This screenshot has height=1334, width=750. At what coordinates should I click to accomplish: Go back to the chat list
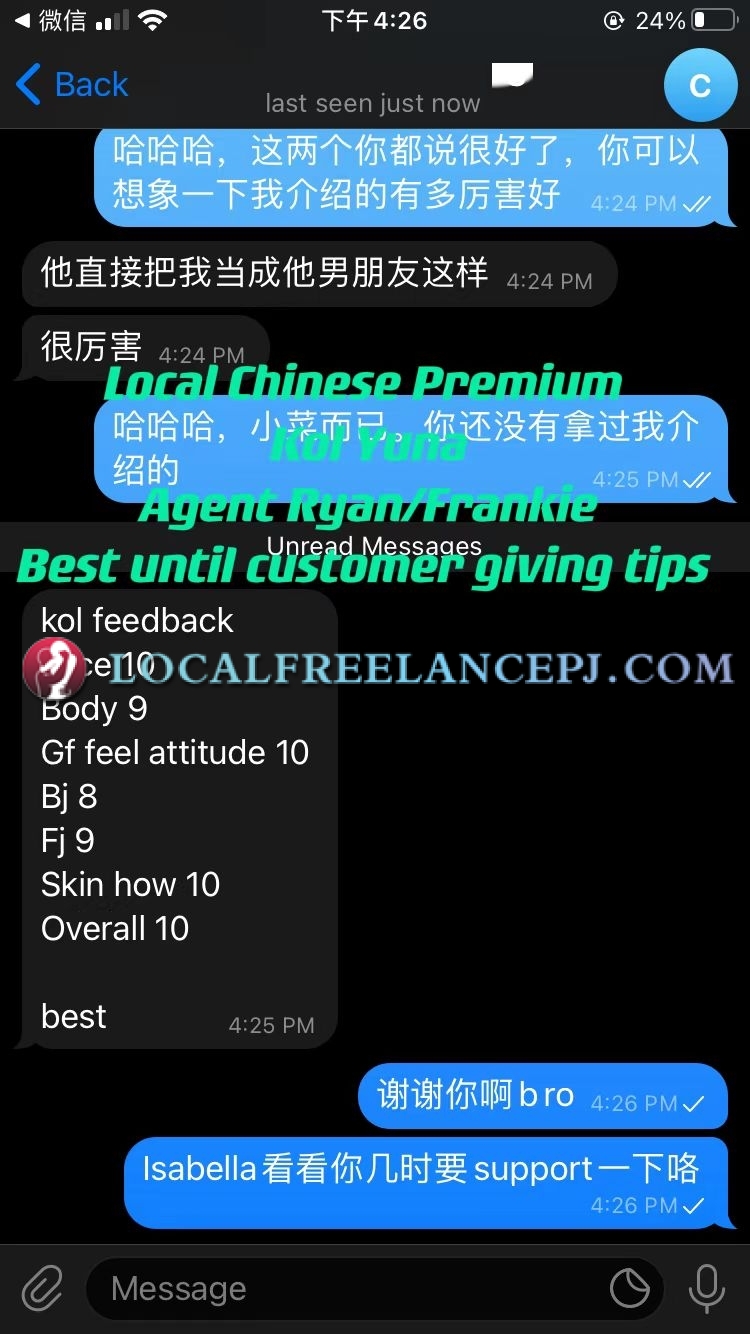72,85
